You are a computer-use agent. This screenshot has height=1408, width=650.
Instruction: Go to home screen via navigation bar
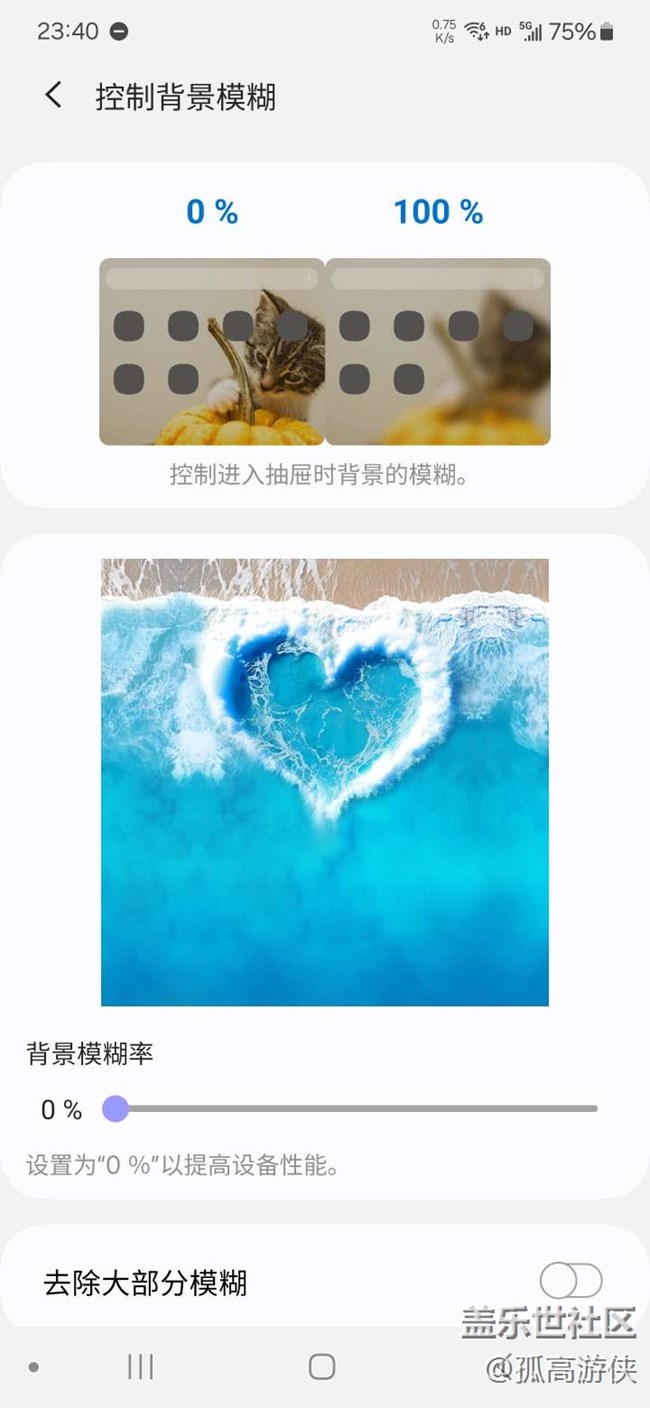click(x=321, y=1367)
